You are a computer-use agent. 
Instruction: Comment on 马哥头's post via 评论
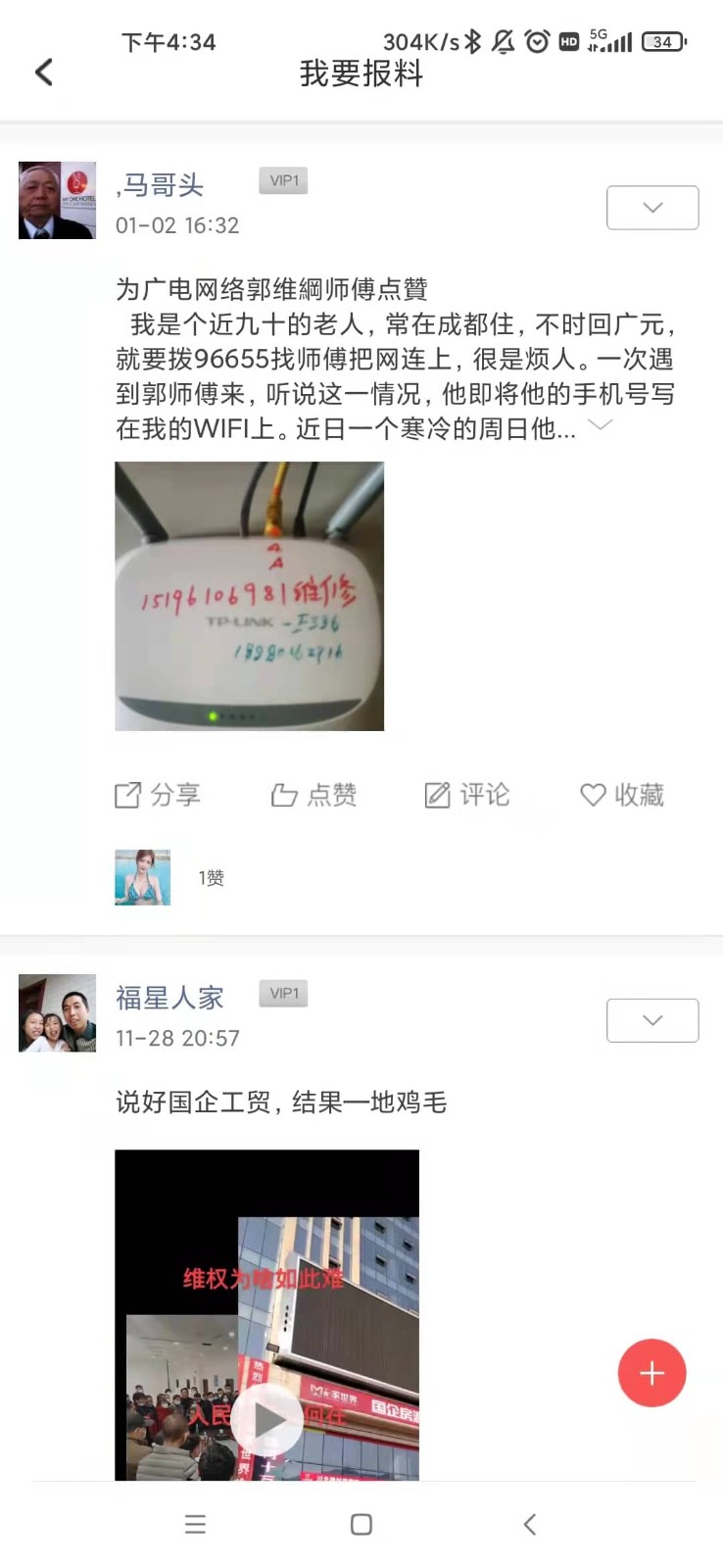point(467,795)
